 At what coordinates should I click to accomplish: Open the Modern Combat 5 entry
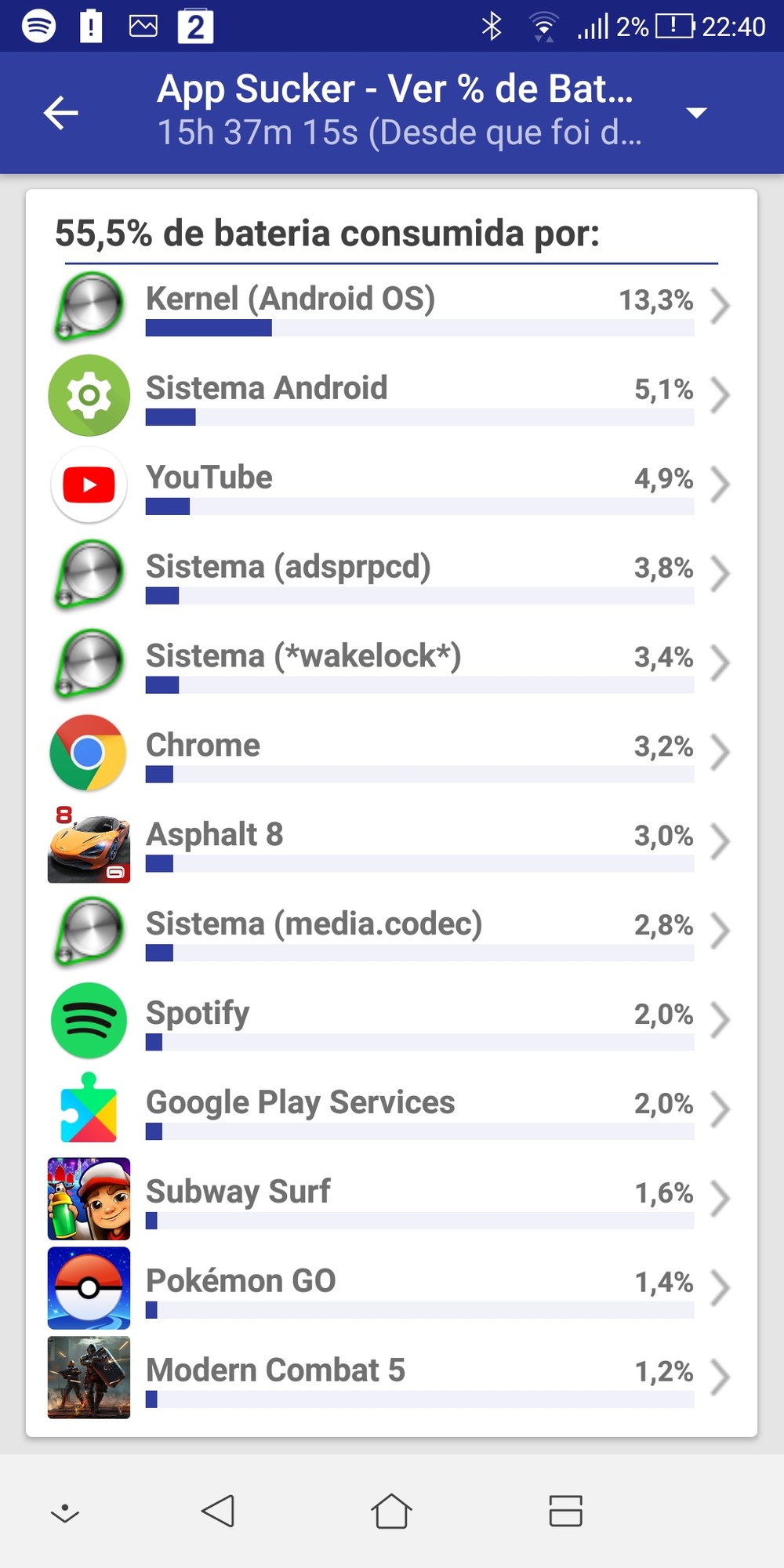[x=392, y=1378]
